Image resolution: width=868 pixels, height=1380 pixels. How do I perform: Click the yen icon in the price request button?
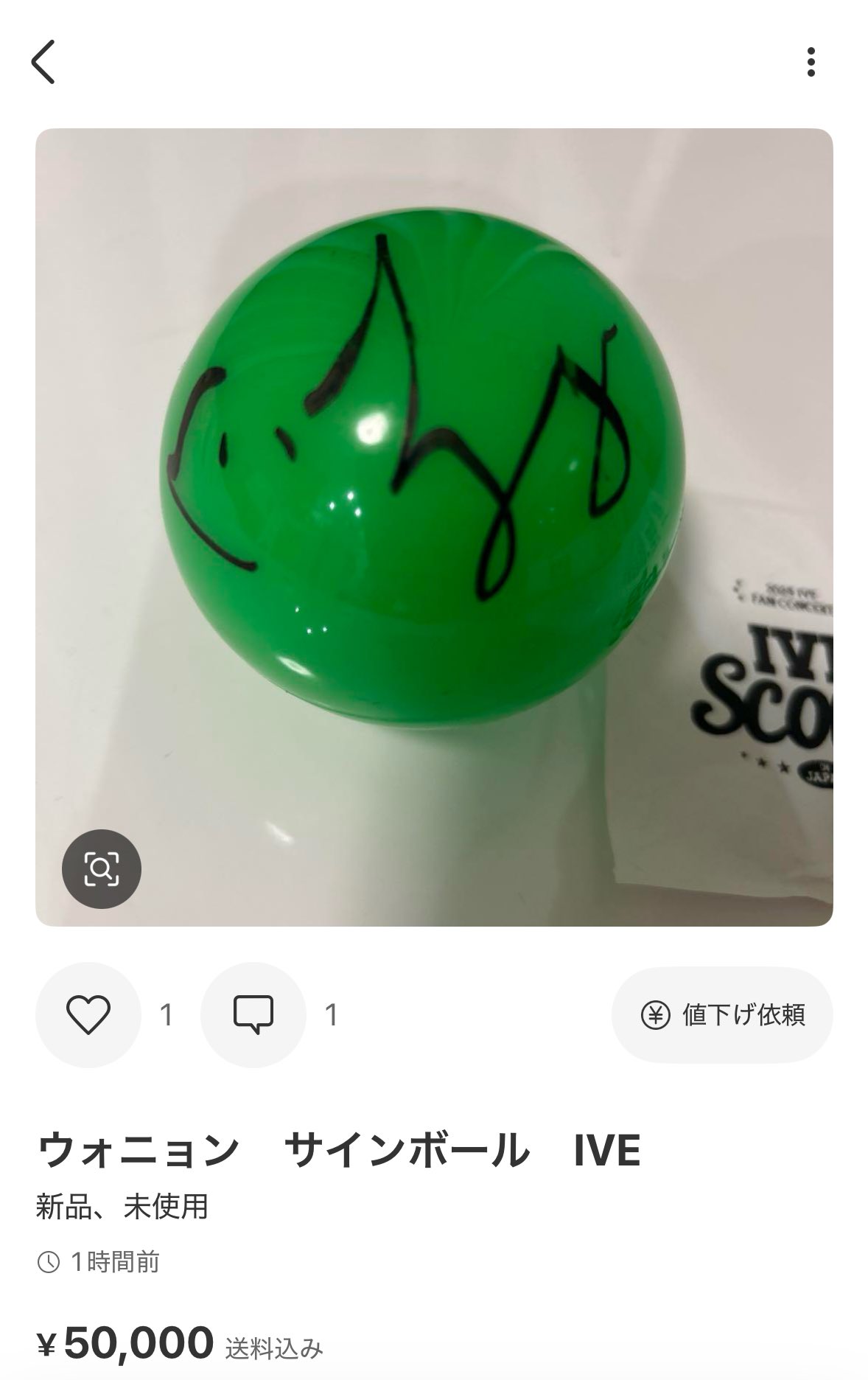tap(653, 1015)
